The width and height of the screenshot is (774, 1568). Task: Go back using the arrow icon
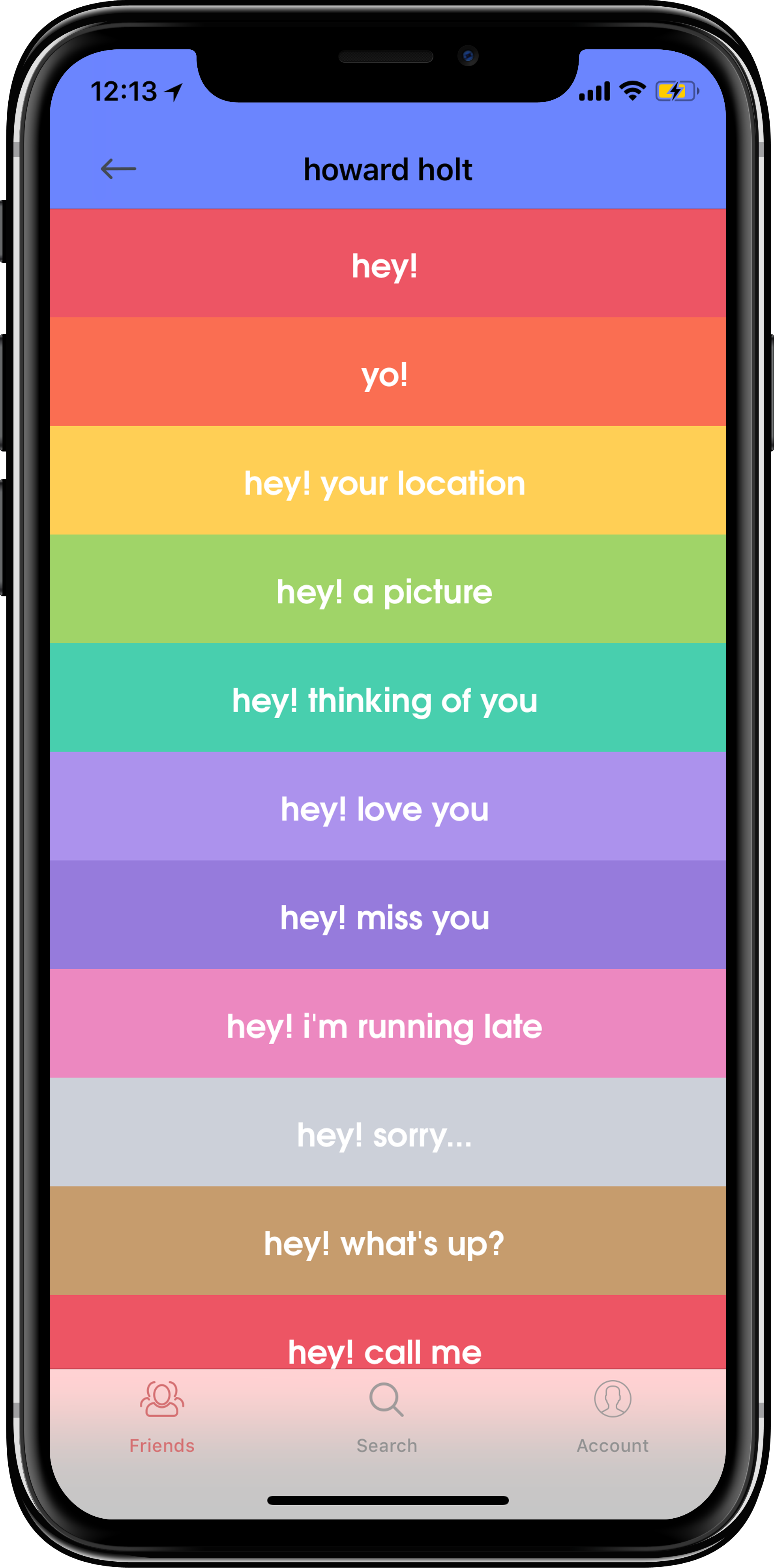pos(118,169)
